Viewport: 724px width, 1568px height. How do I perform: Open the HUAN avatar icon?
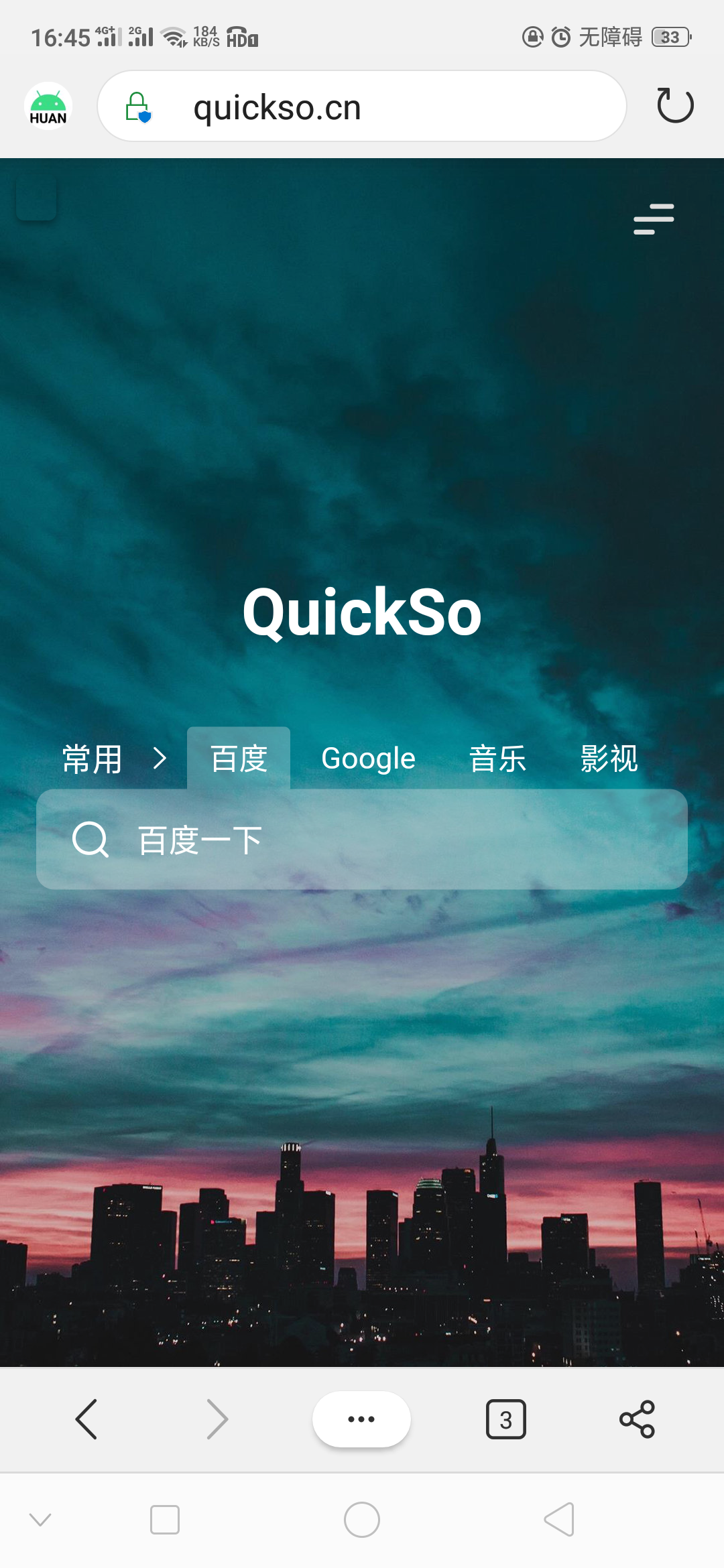[x=48, y=106]
